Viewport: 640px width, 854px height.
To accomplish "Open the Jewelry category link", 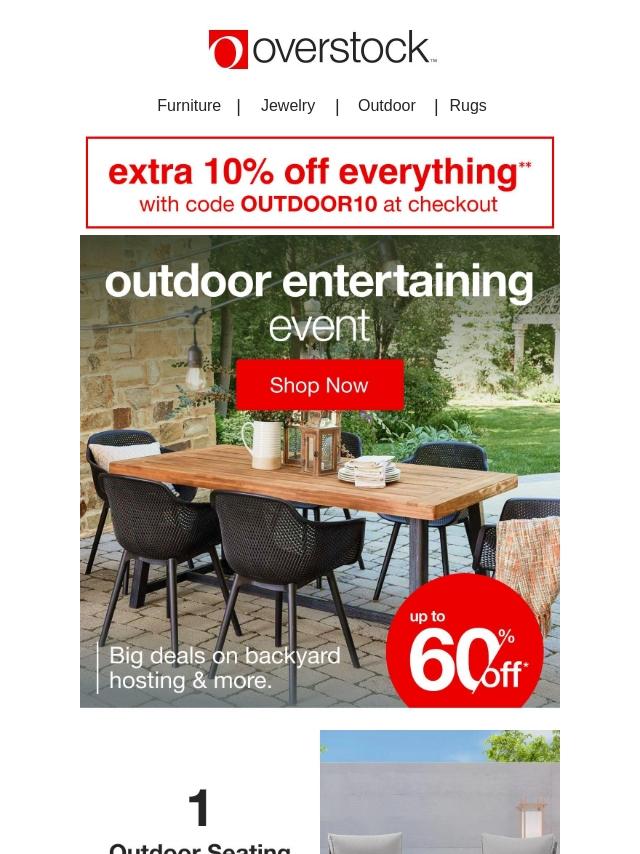I will click(x=288, y=106).
